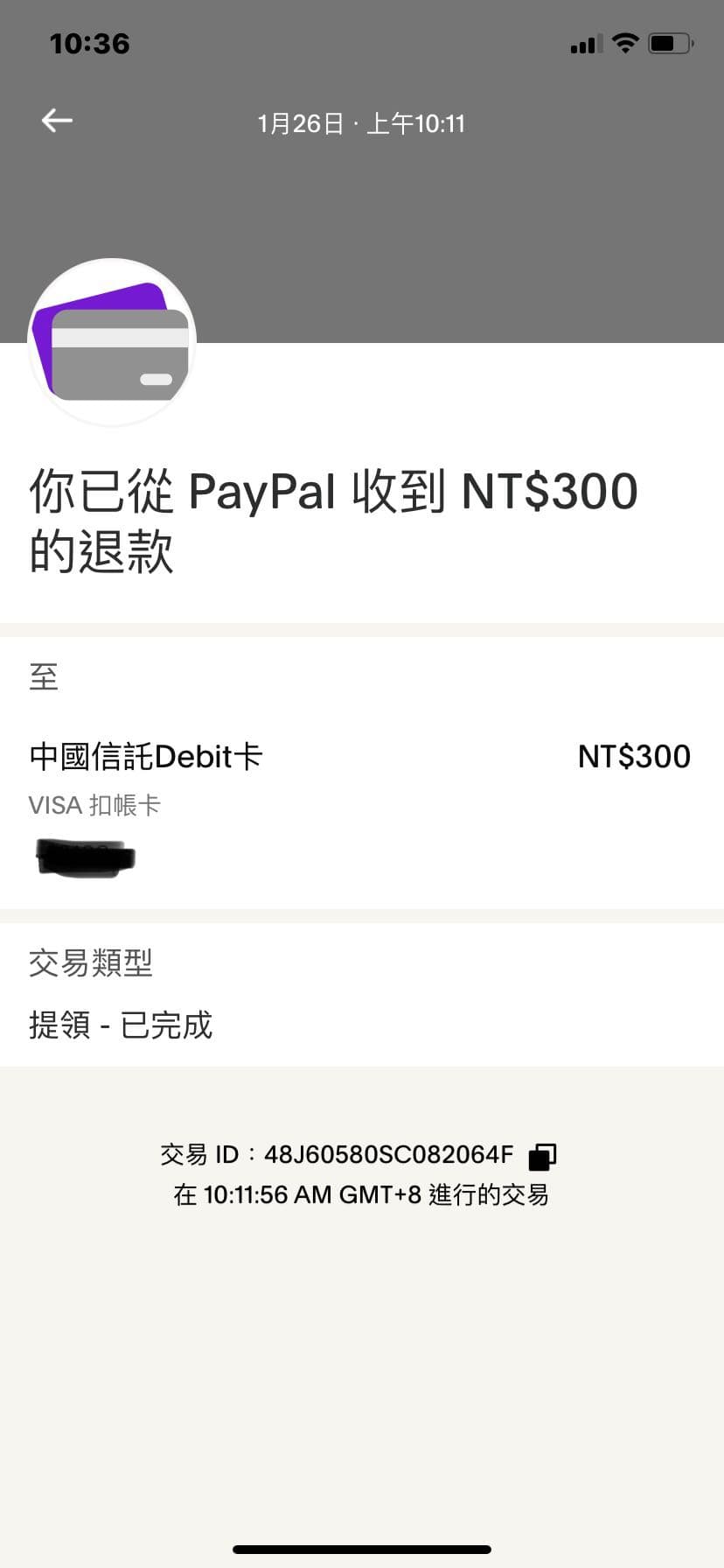This screenshot has height=1568, width=724.
Task: Select the 中國信託Debit卡 entry
Action: pyautogui.click(x=145, y=755)
